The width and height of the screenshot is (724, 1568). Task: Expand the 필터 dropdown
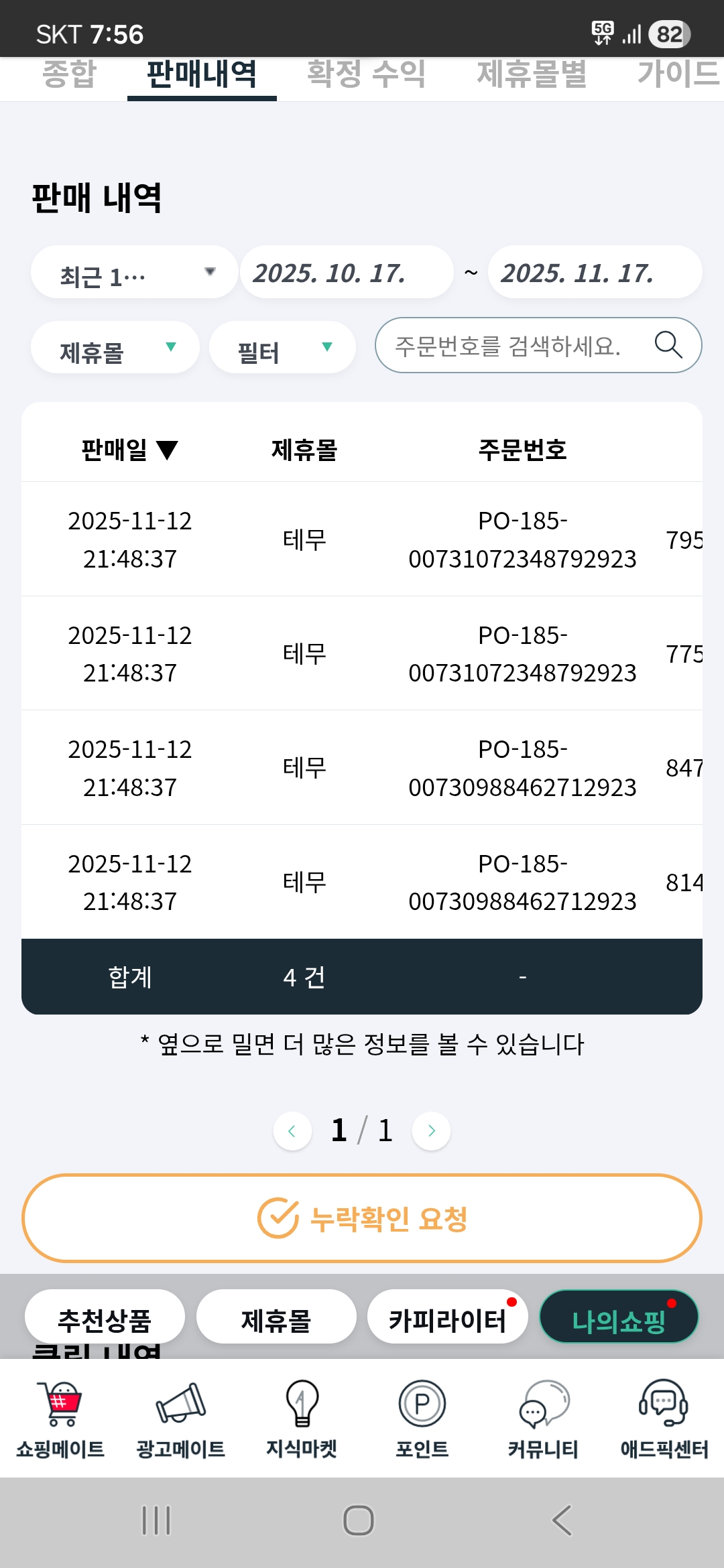pos(282,348)
